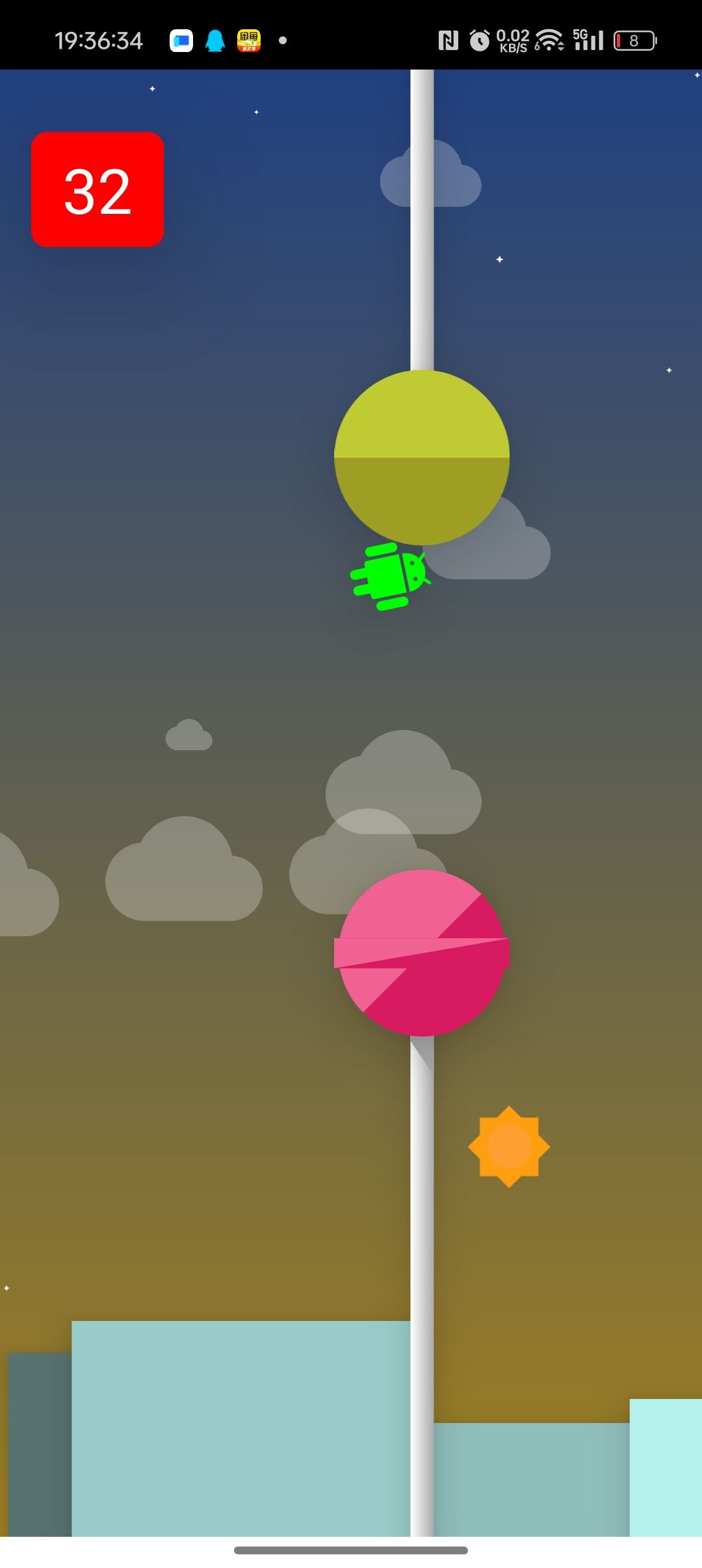Tap the green Android to flap upward

pyautogui.click(x=390, y=576)
